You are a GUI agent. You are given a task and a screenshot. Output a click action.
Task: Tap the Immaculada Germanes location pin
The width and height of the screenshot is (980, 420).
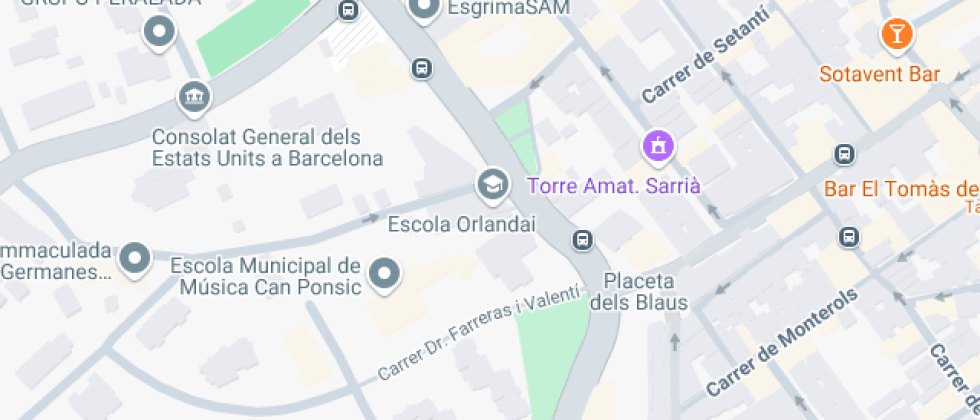(134, 260)
